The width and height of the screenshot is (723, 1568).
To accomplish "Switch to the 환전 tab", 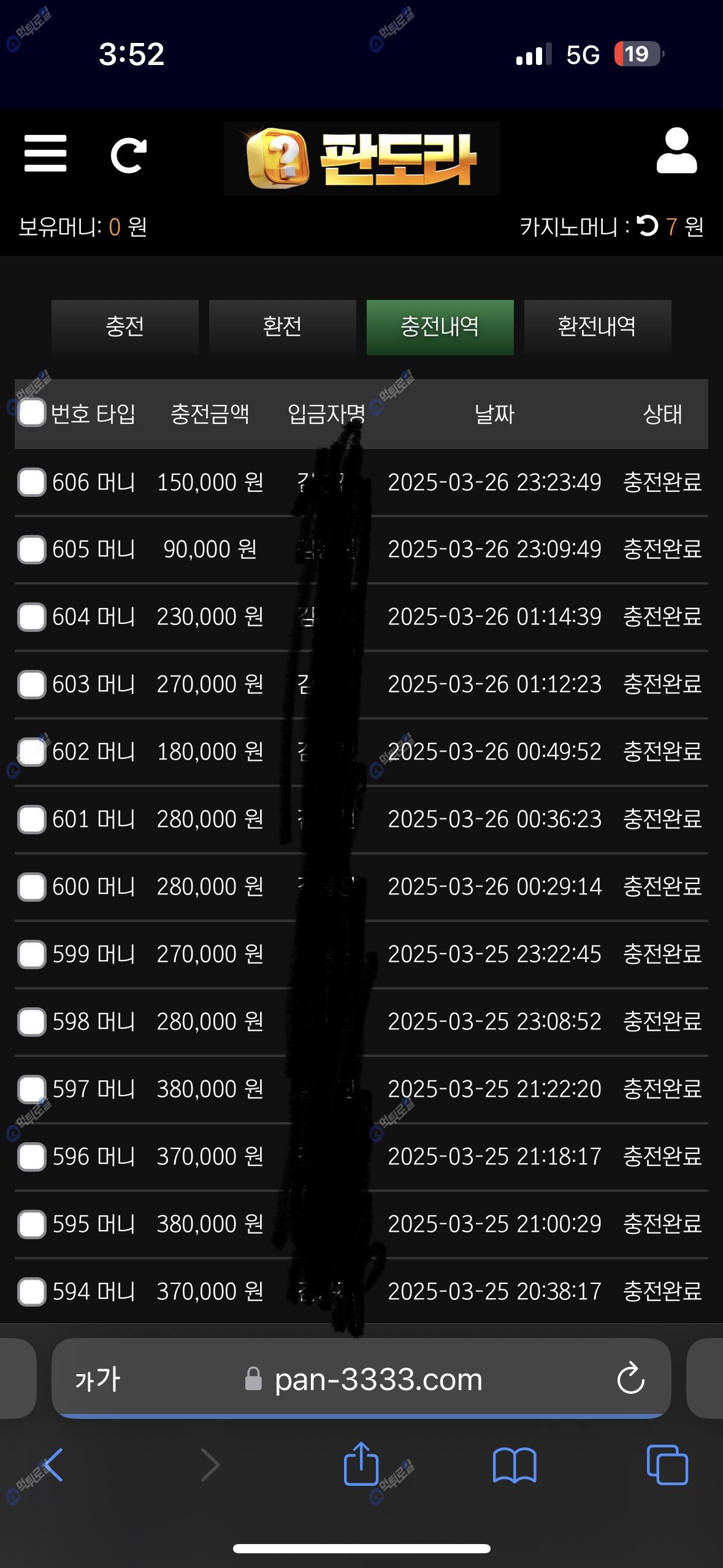I will 282,326.
